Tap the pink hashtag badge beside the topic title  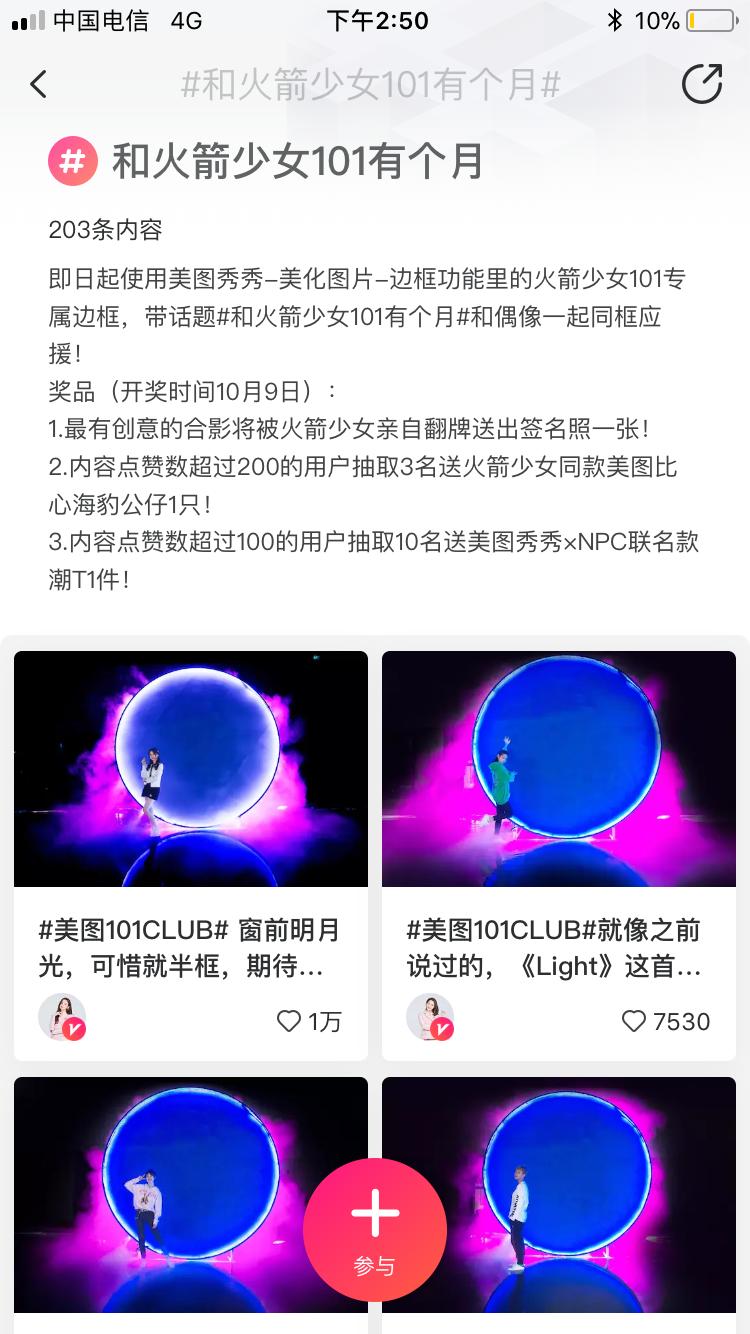[x=71, y=161]
